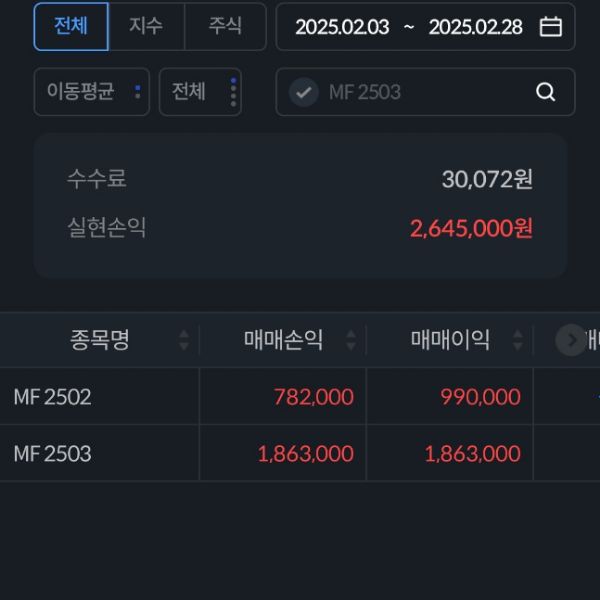600x600 pixels.
Task: Sort the table by 매매이익
Action: coord(451,340)
